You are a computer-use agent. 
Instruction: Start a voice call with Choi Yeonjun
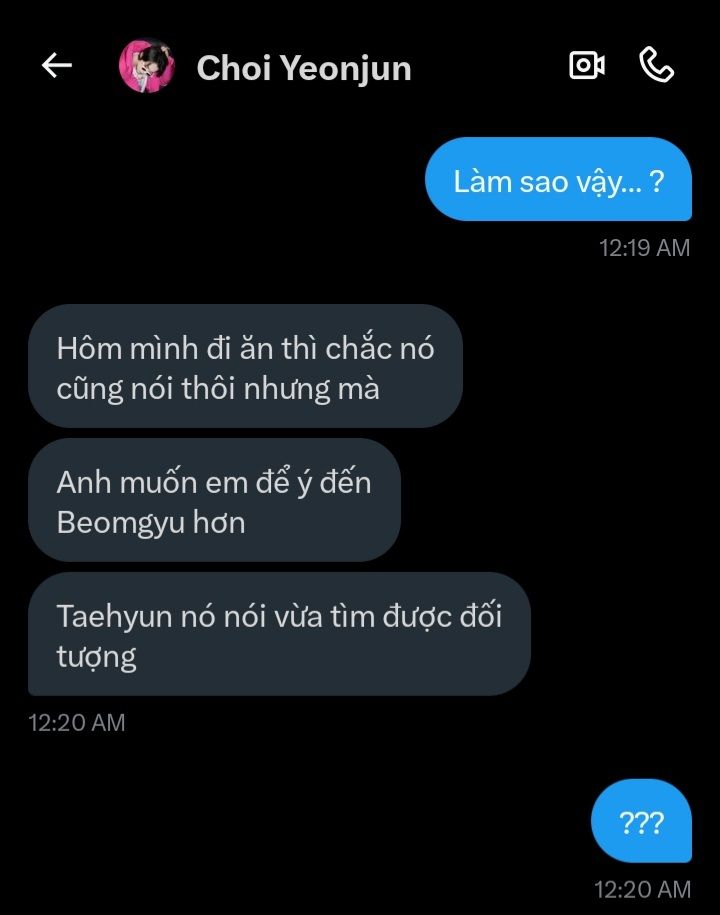(x=656, y=66)
